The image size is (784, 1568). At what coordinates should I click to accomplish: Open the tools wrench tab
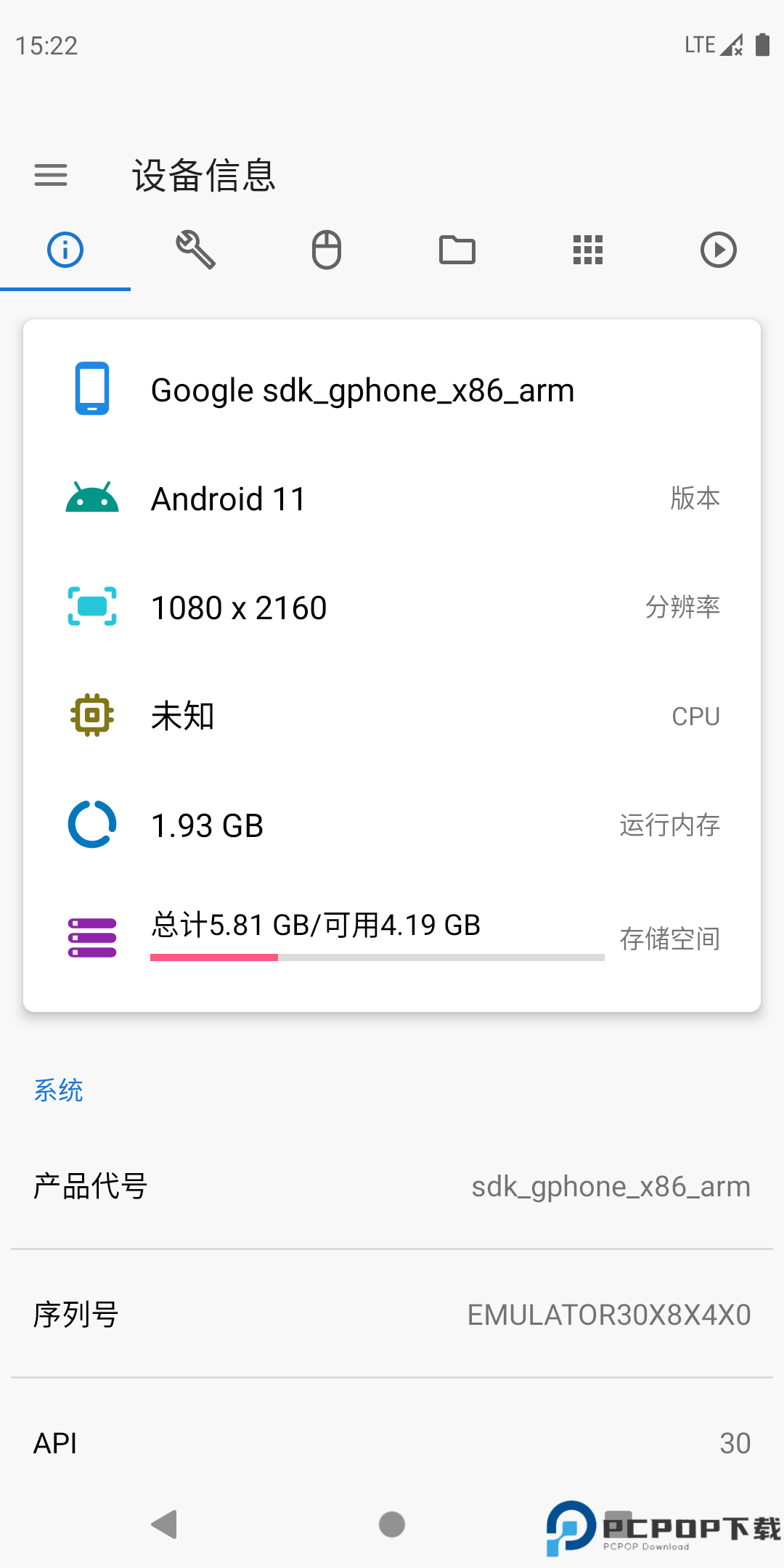pyautogui.click(x=196, y=250)
